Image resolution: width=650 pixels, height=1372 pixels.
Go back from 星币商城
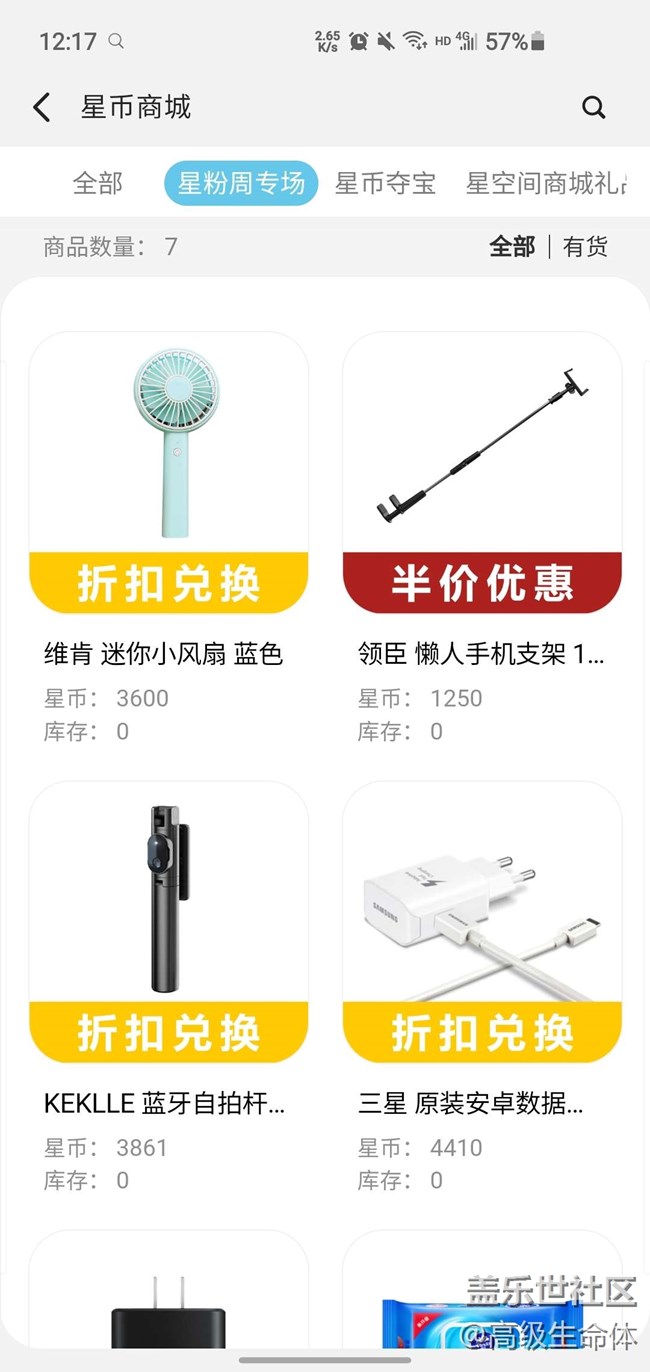point(41,108)
